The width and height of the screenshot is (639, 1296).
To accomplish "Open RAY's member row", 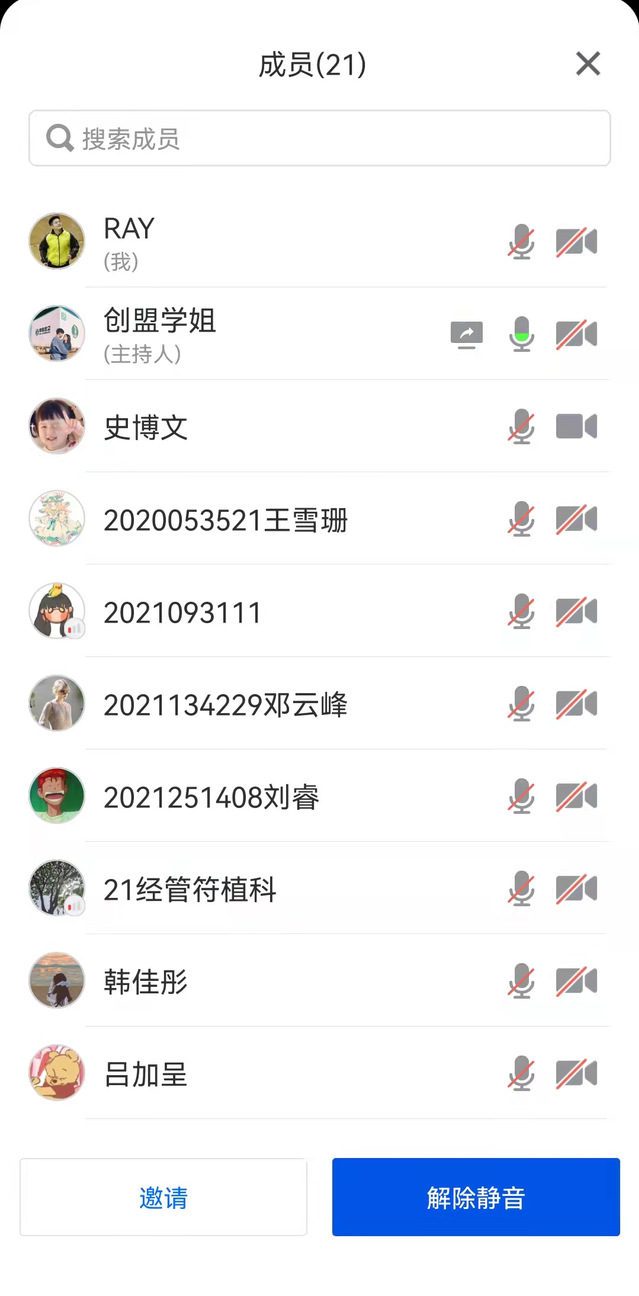I will tap(250, 241).
